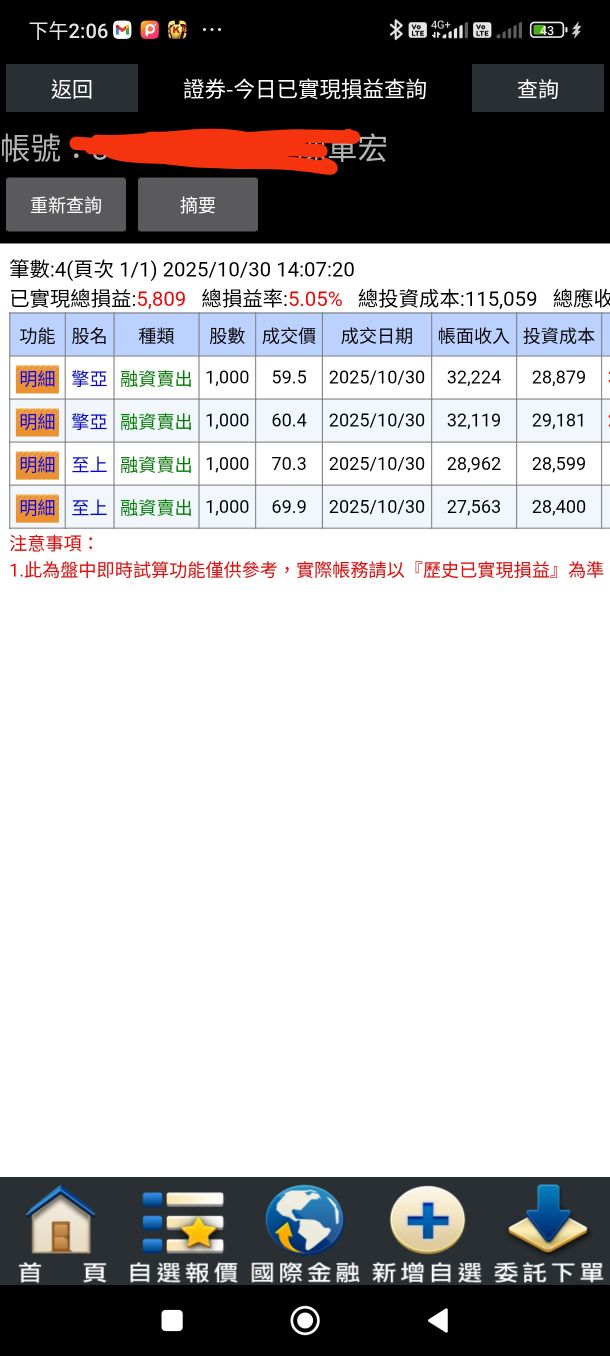Go to 首頁 home tab
Viewport: 610px width, 1356px height.
coord(60,1233)
